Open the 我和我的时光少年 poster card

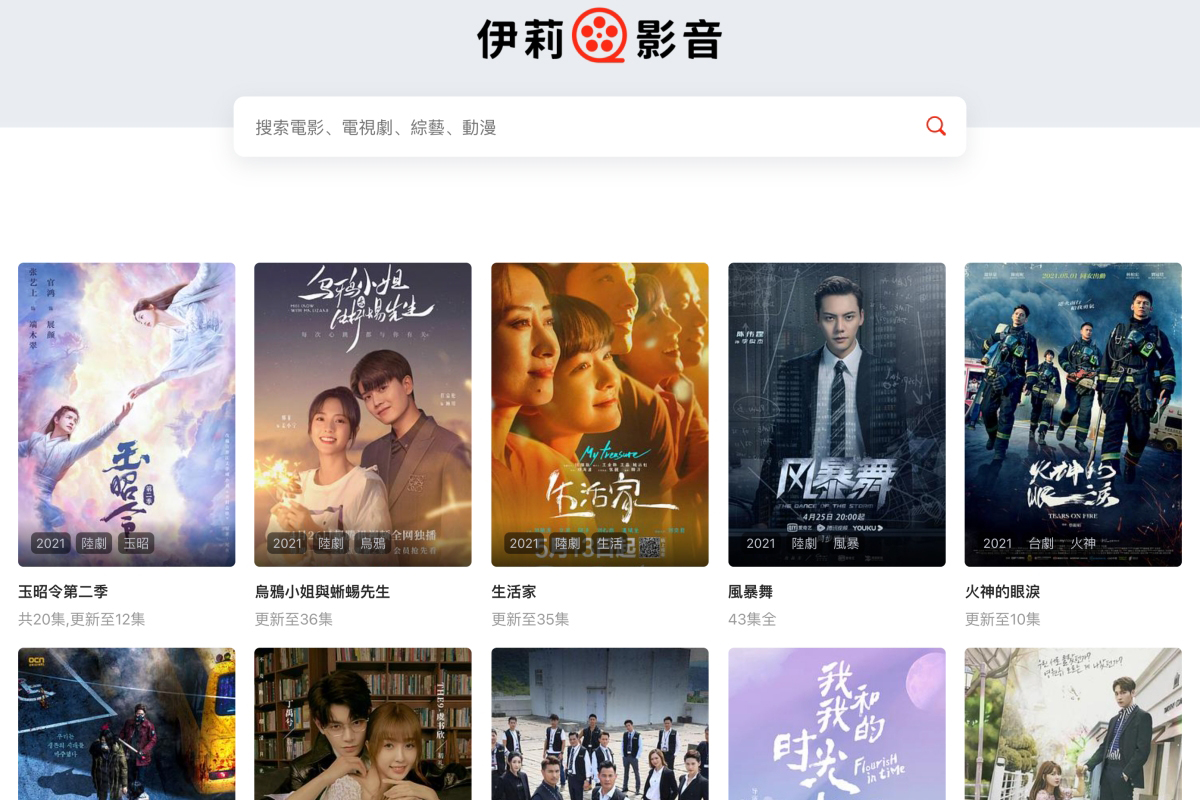837,724
